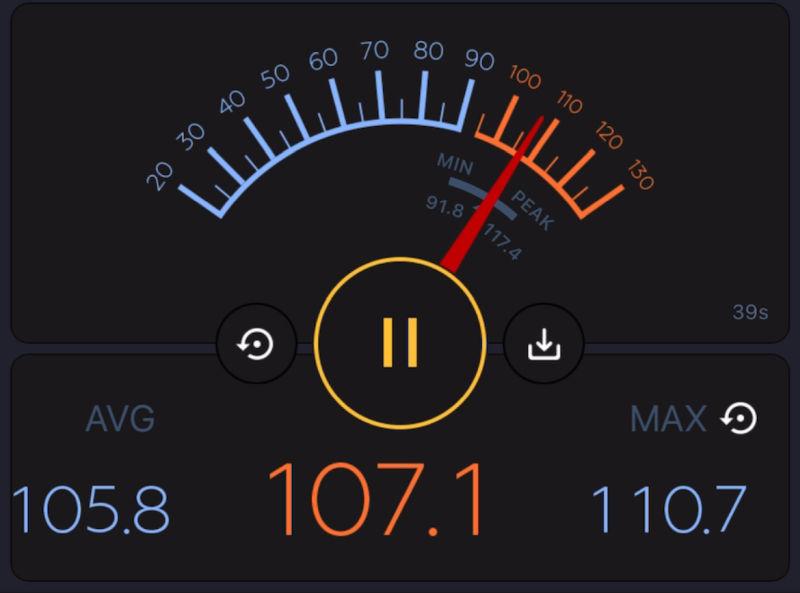Image resolution: width=800 pixels, height=593 pixels.
Task: Save the recording with download icon
Action: click(x=543, y=344)
